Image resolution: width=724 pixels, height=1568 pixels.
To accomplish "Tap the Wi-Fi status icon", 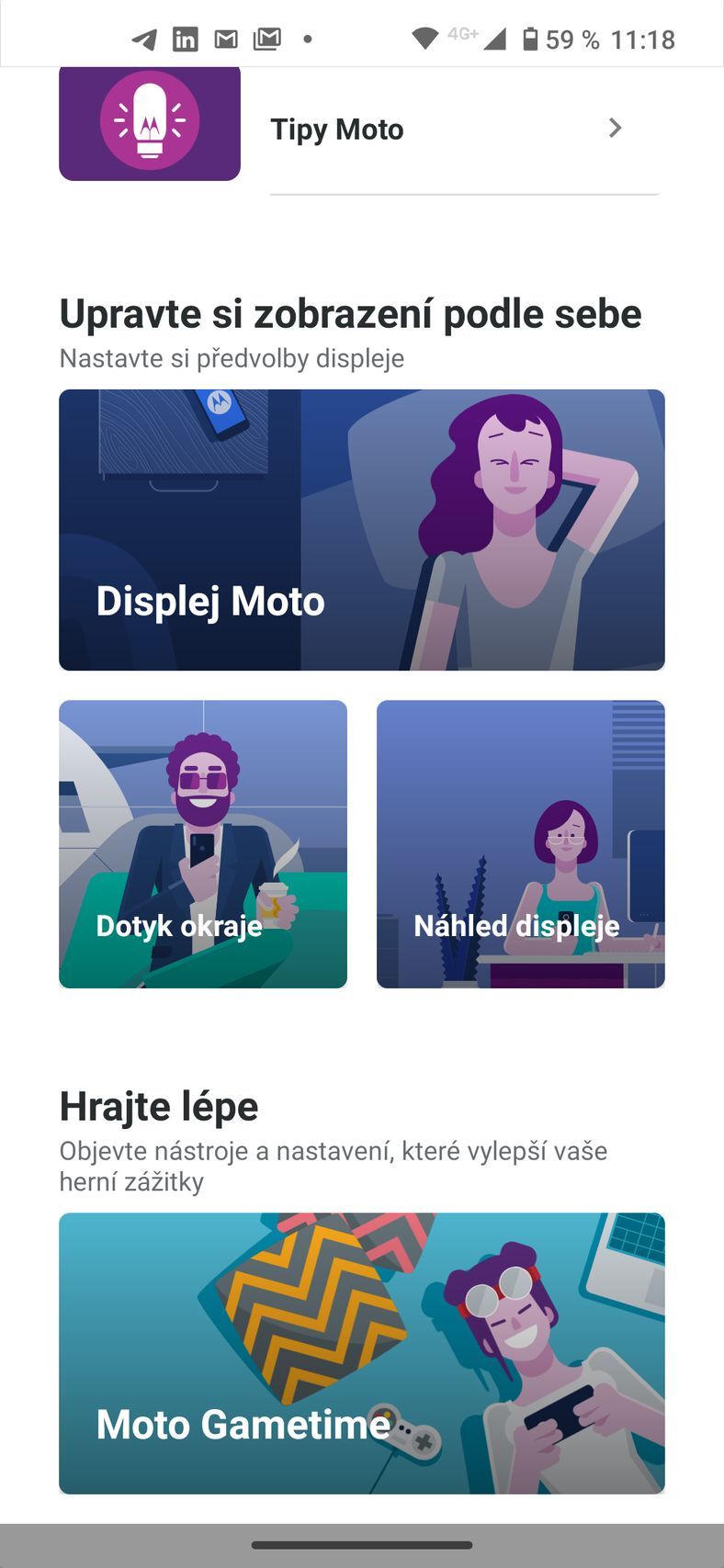I will point(425,39).
